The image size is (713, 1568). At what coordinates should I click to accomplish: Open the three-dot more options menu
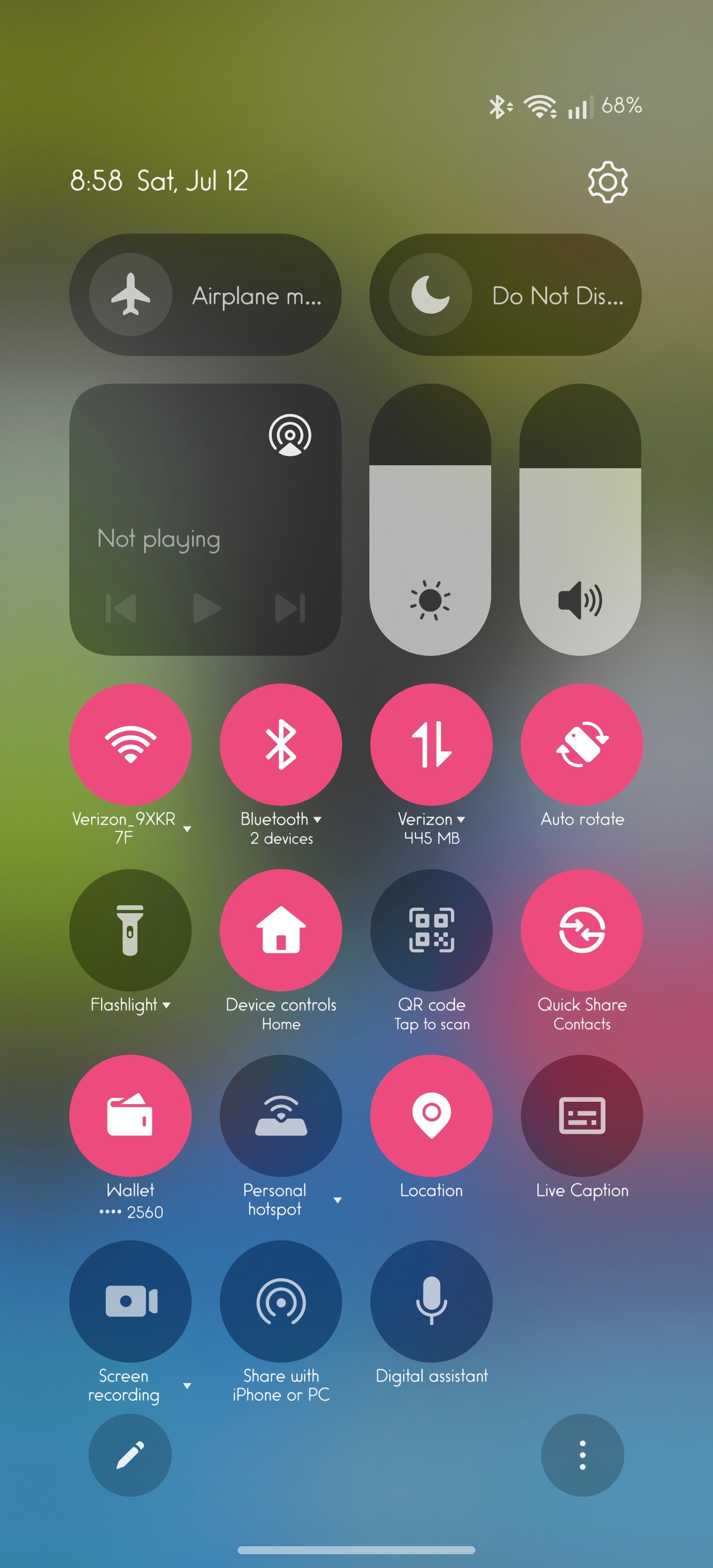click(x=582, y=1455)
